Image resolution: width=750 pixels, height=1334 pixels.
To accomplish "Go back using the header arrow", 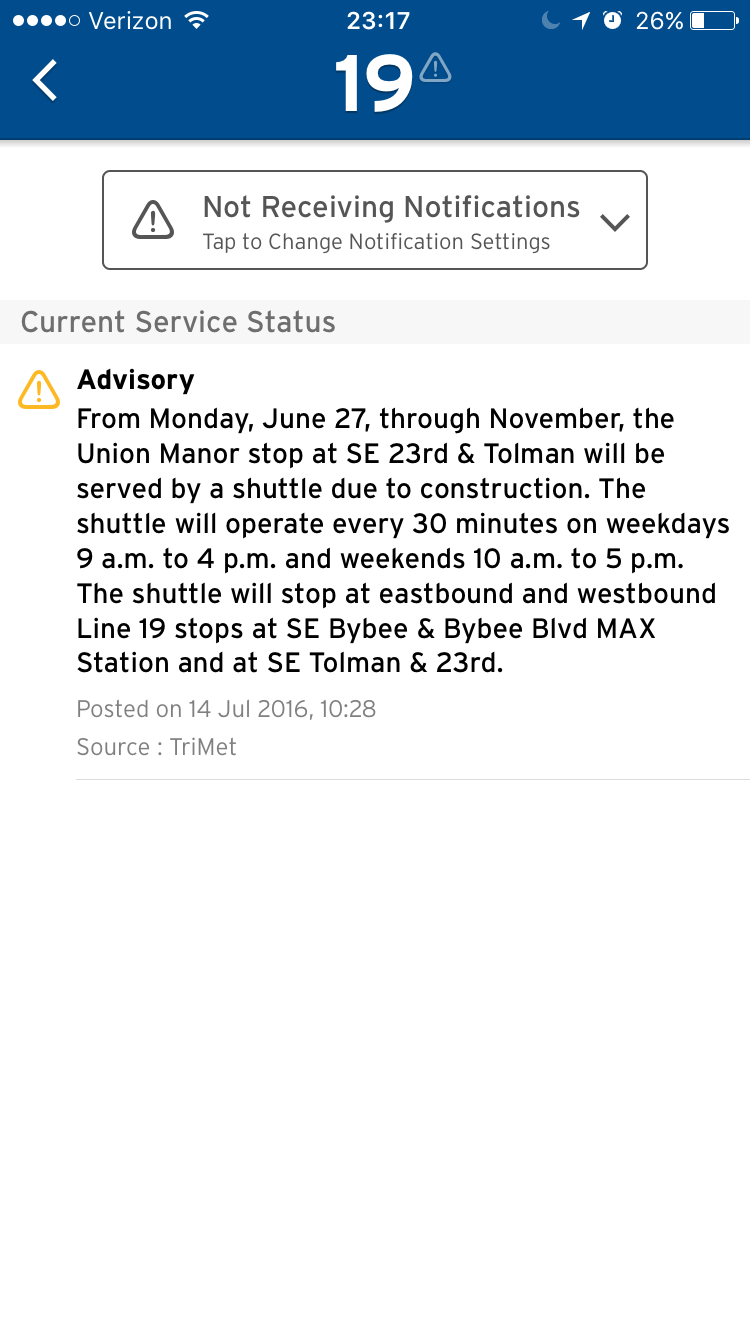I will 45,81.
